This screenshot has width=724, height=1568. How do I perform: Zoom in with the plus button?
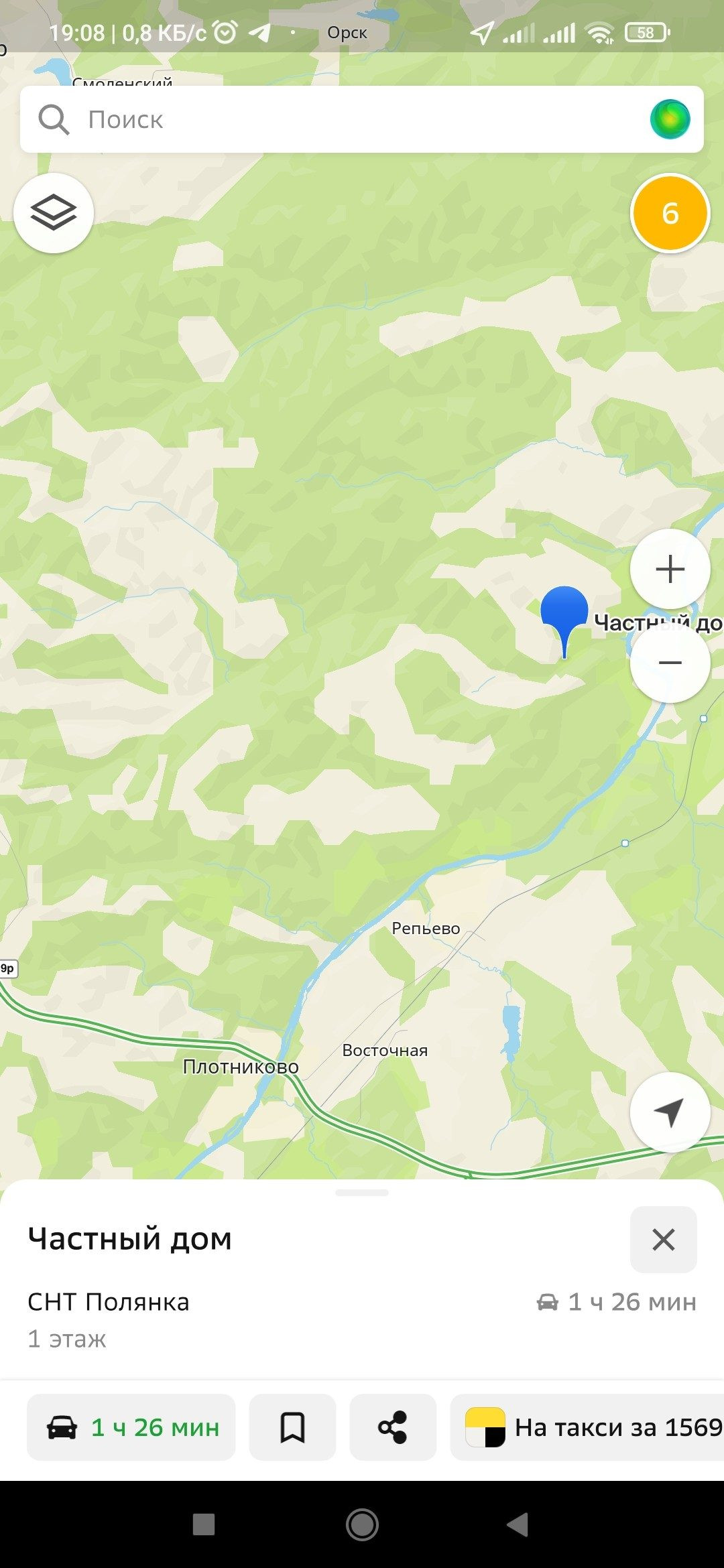pyautogui.click(x=670, y=570)
